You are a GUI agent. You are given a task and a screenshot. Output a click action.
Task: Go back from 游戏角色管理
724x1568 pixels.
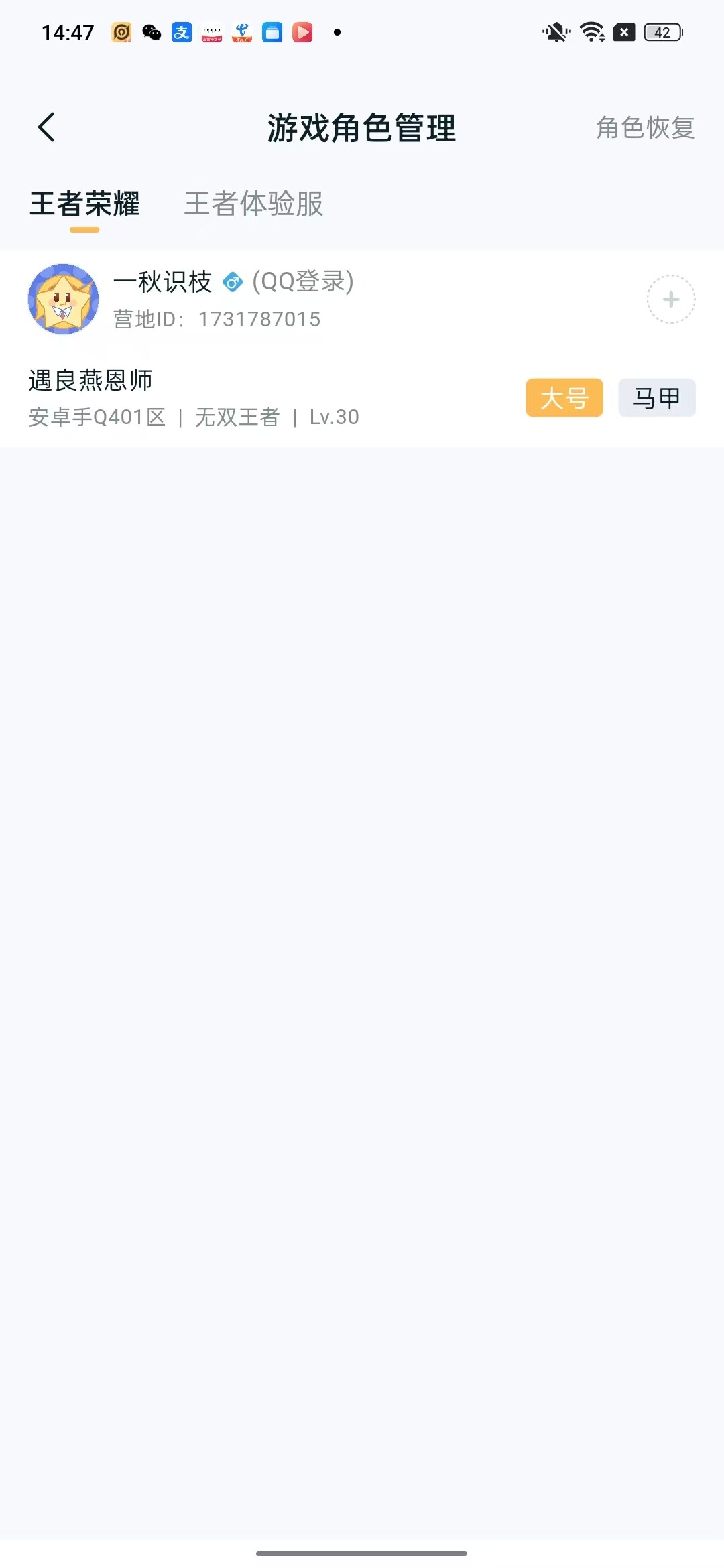pyautogui.click(x=46, y=127)
